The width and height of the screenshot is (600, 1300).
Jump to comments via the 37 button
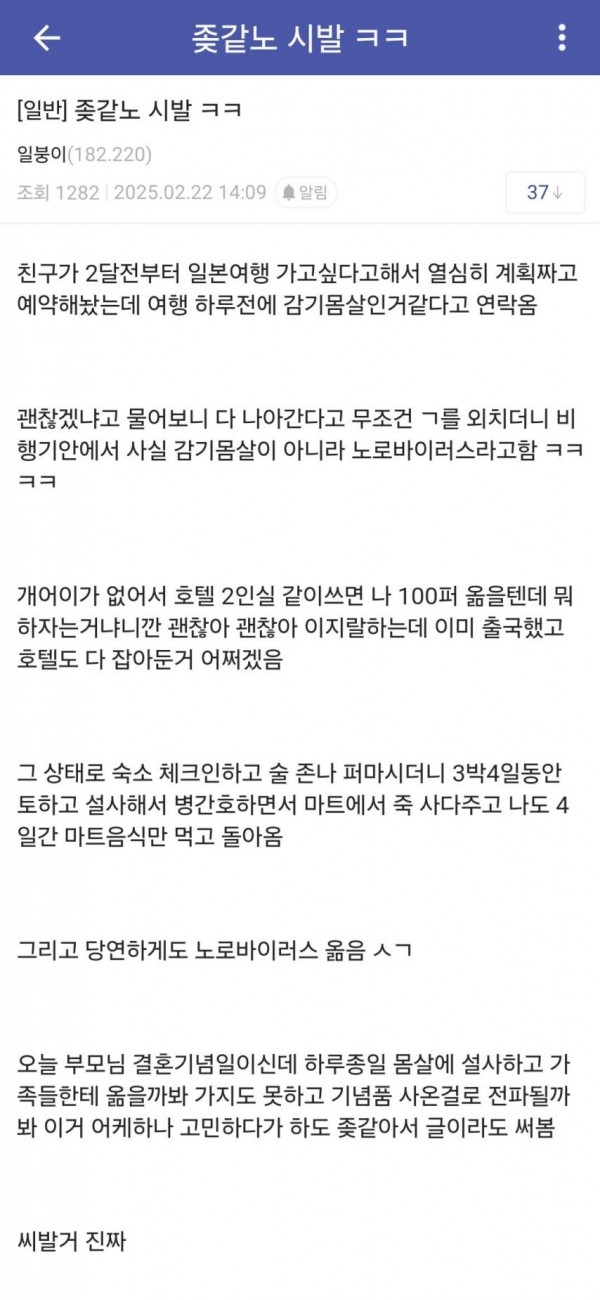[x=546, y=193]
